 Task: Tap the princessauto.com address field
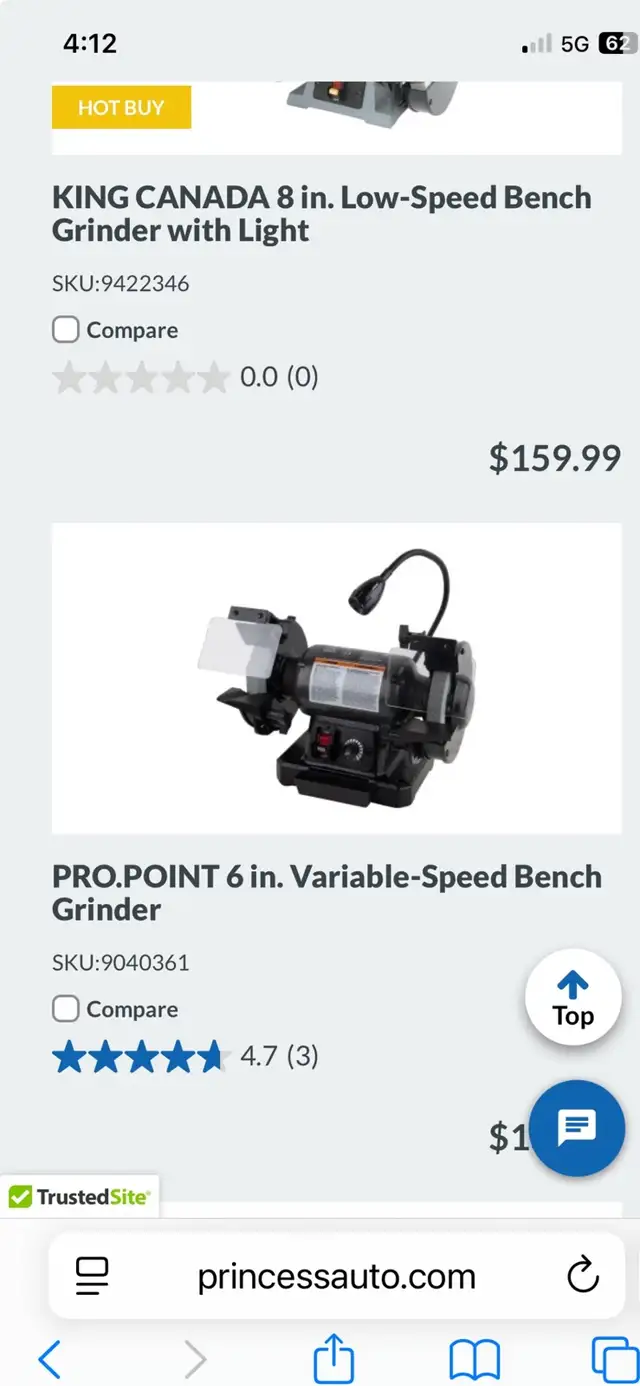pyautogui.click(x=336, y=1276)
